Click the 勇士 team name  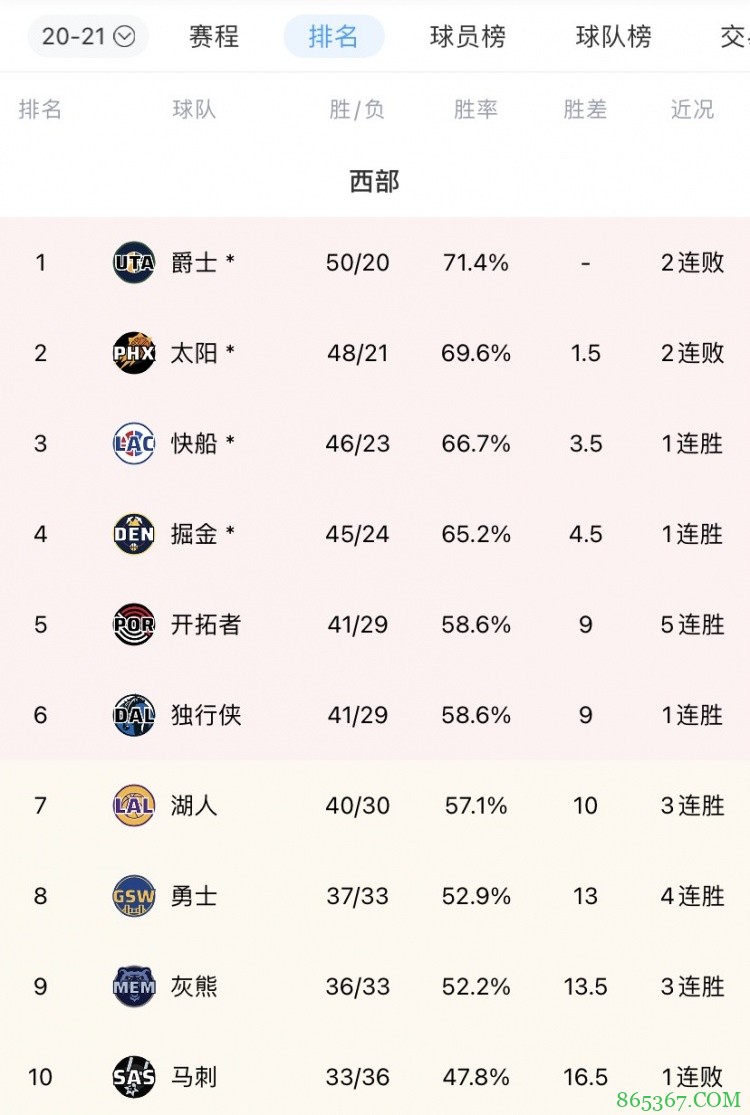coord(194,896)
